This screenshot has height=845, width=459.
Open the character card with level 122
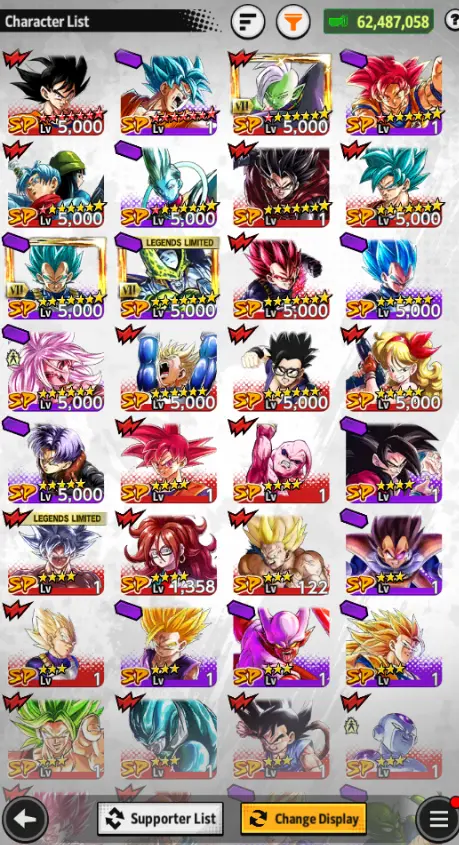click(x=281, y=553)
